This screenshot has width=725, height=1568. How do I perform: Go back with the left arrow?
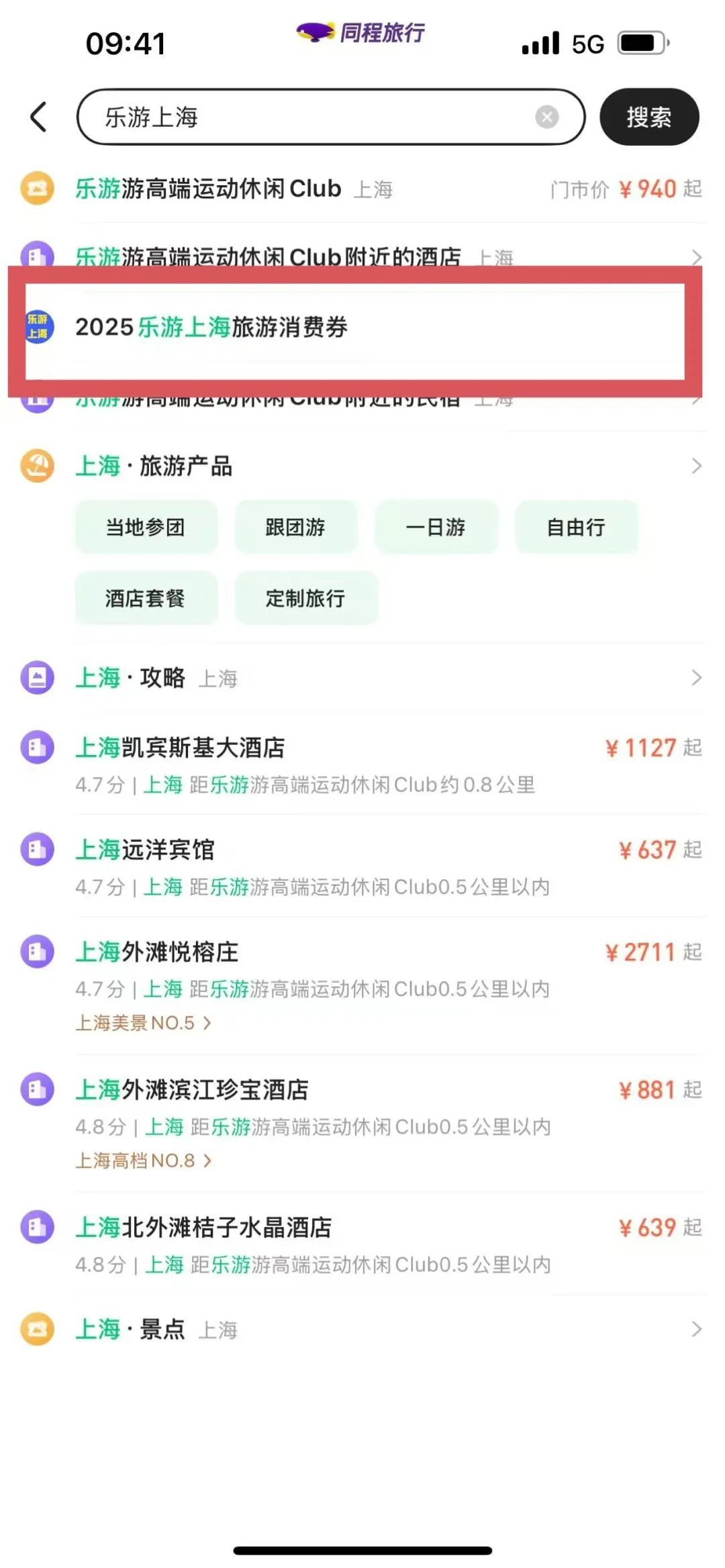coord(39,117)
